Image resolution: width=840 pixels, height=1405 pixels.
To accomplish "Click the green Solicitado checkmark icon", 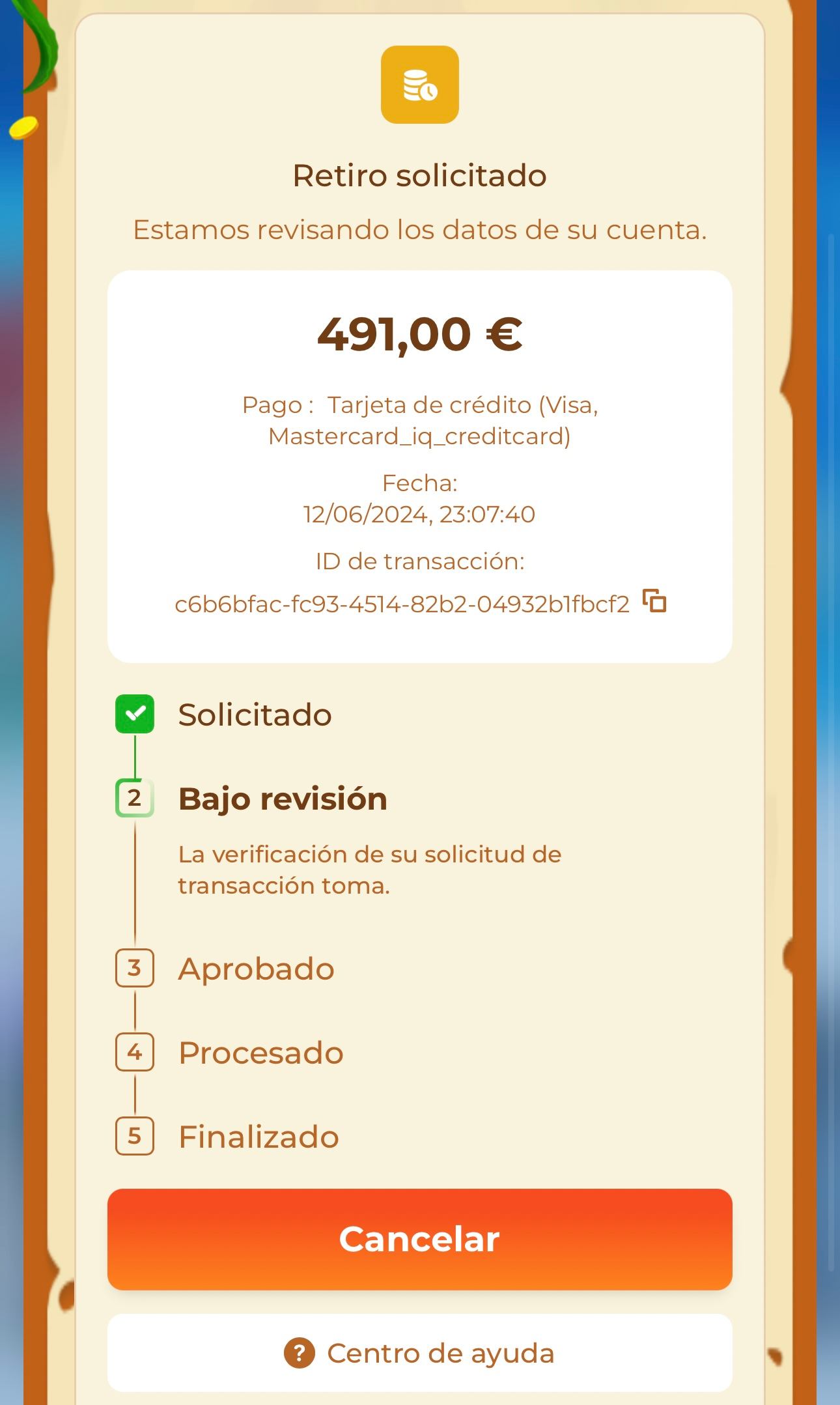I will click(135, 714).
